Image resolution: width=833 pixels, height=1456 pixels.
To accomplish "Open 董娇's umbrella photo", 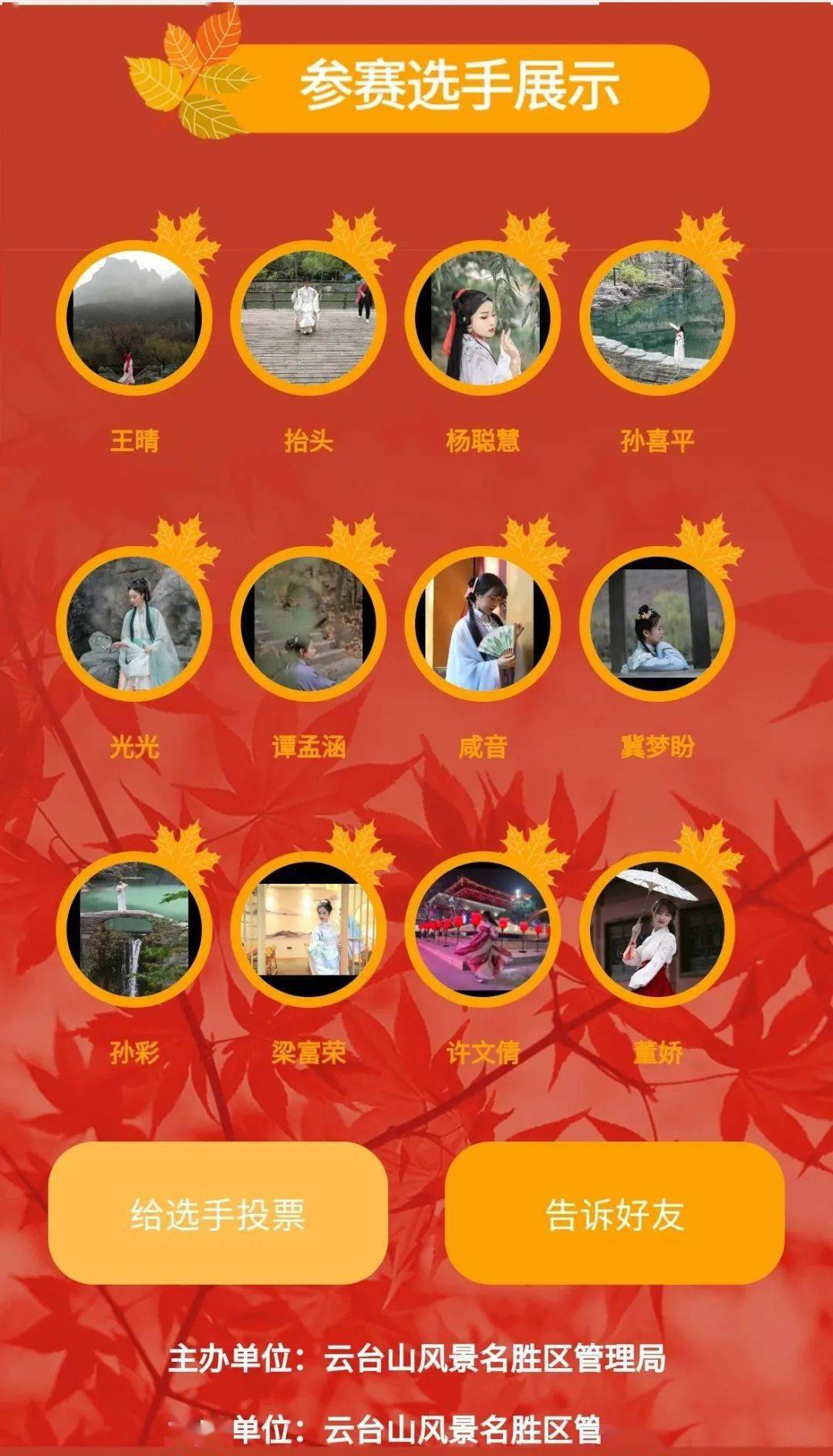I will (657, 929).
